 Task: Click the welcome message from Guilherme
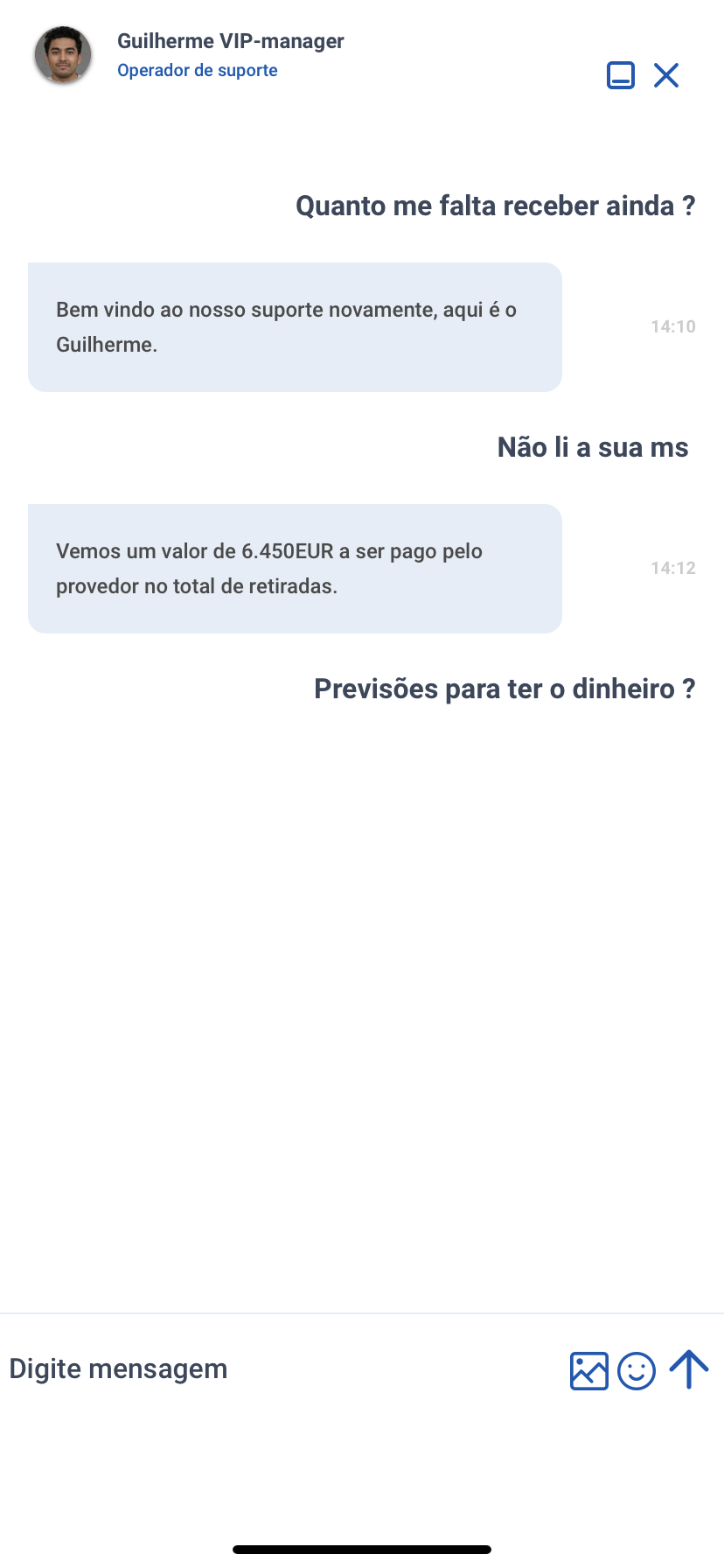coord(295,326)
